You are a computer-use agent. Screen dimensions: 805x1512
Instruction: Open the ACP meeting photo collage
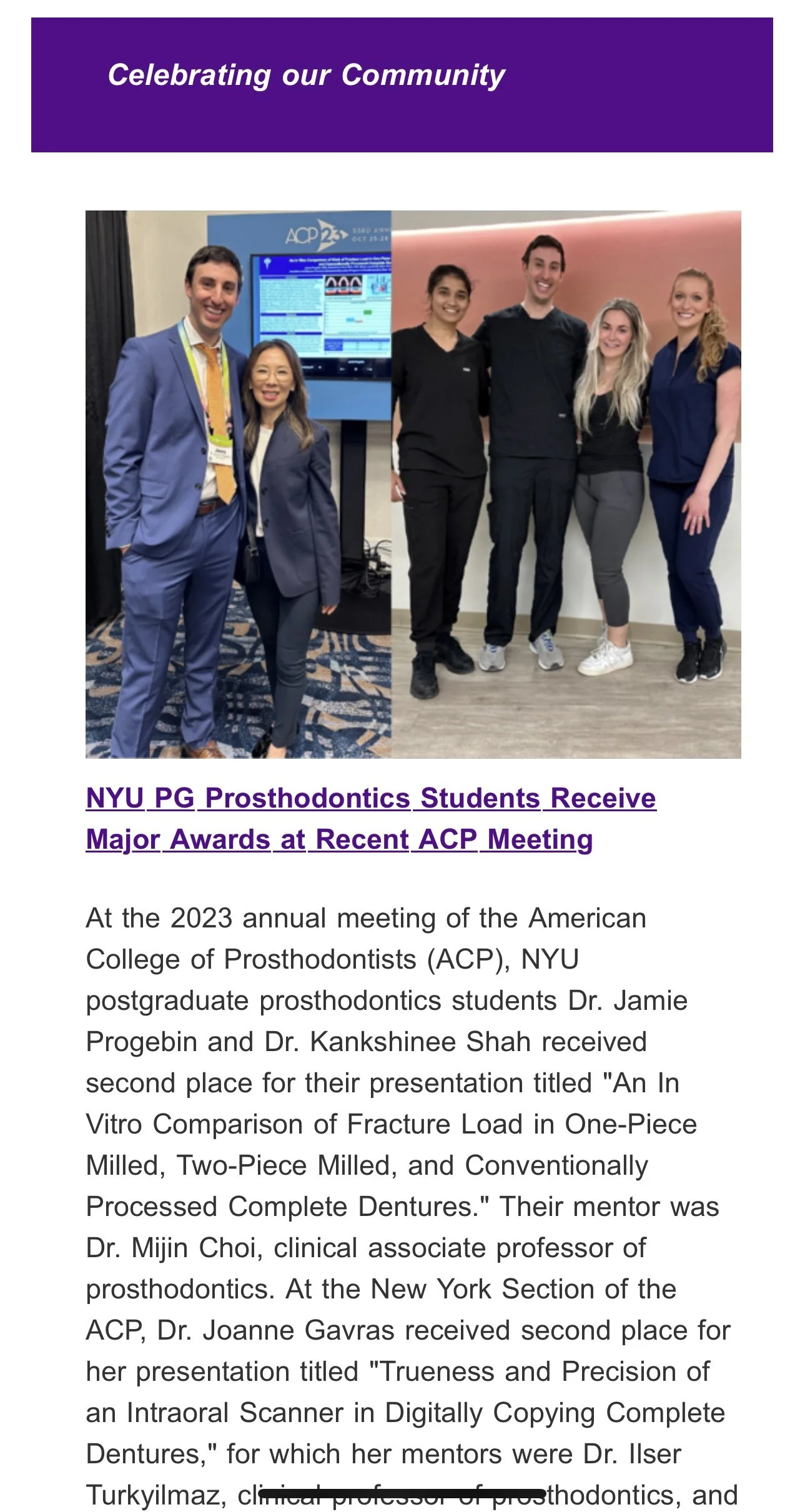tap(413, 484)
